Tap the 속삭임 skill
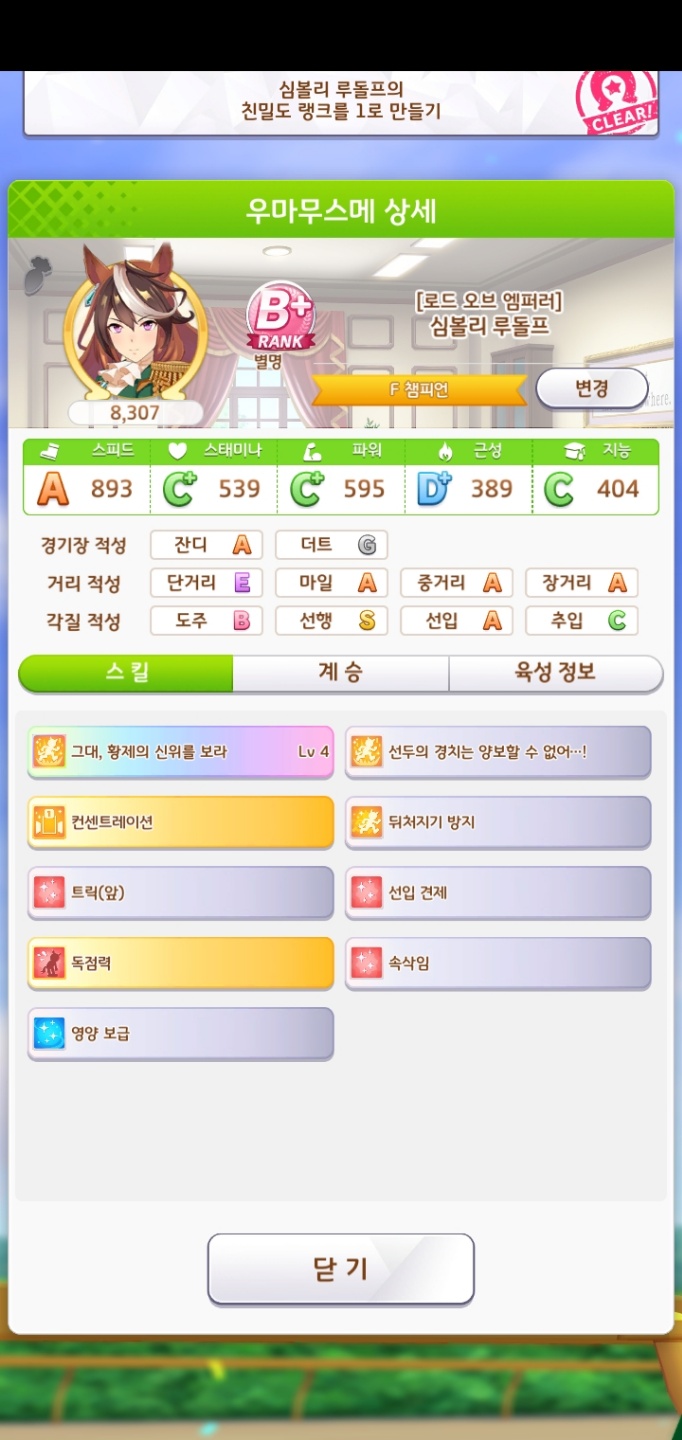This screenshot has height=1440, width=682. [498, 963]
